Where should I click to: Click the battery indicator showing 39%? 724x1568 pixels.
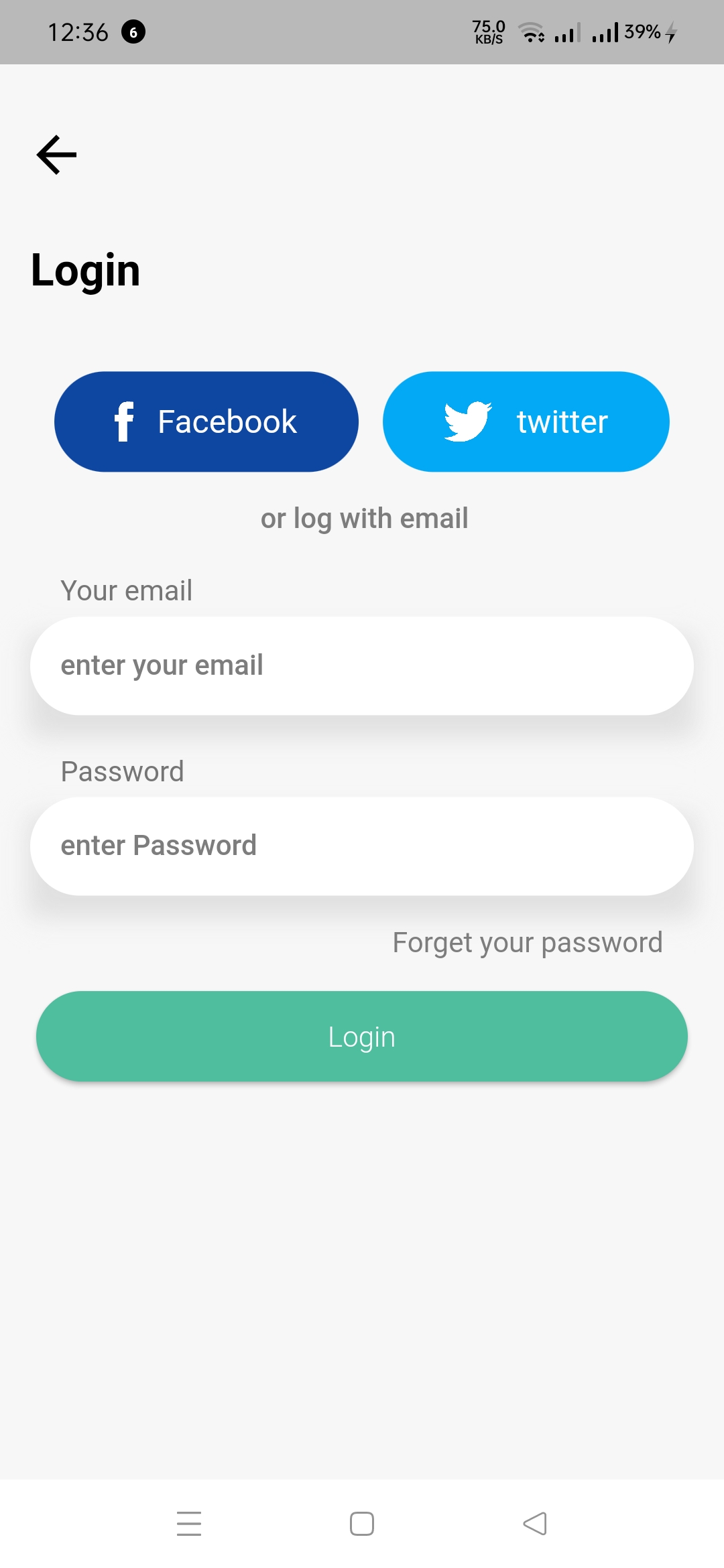pos(642,31)
